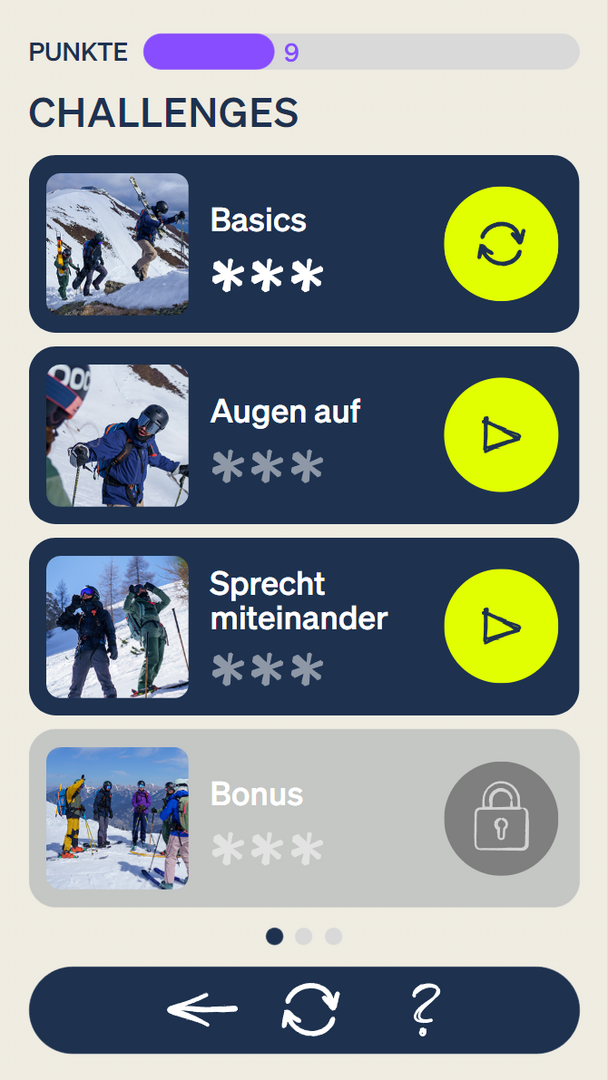
Task: Open help via the question mark
Action: click(x=424, y=1010)
